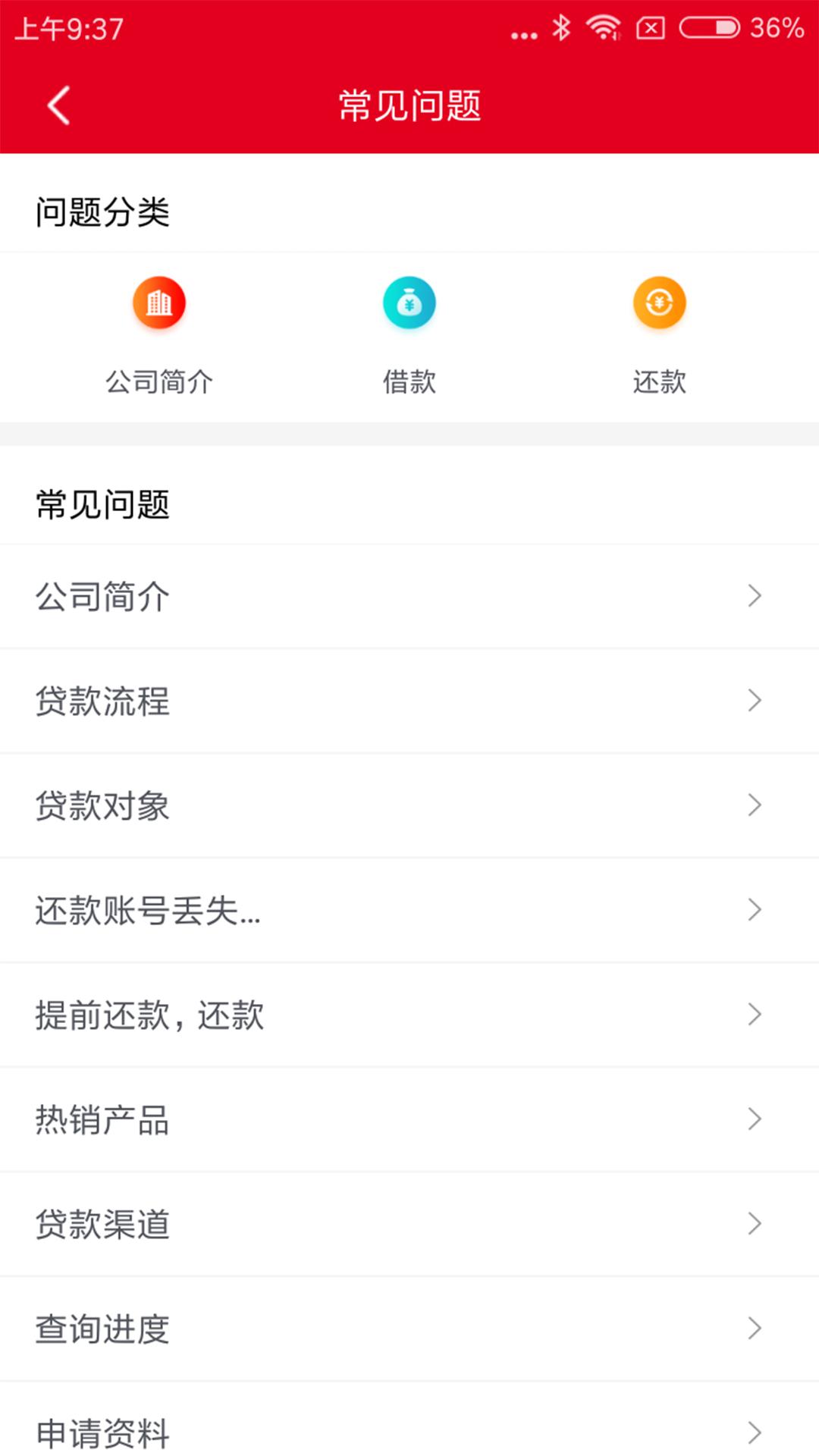Select the 热销产品 list item

click(409, 1119)
